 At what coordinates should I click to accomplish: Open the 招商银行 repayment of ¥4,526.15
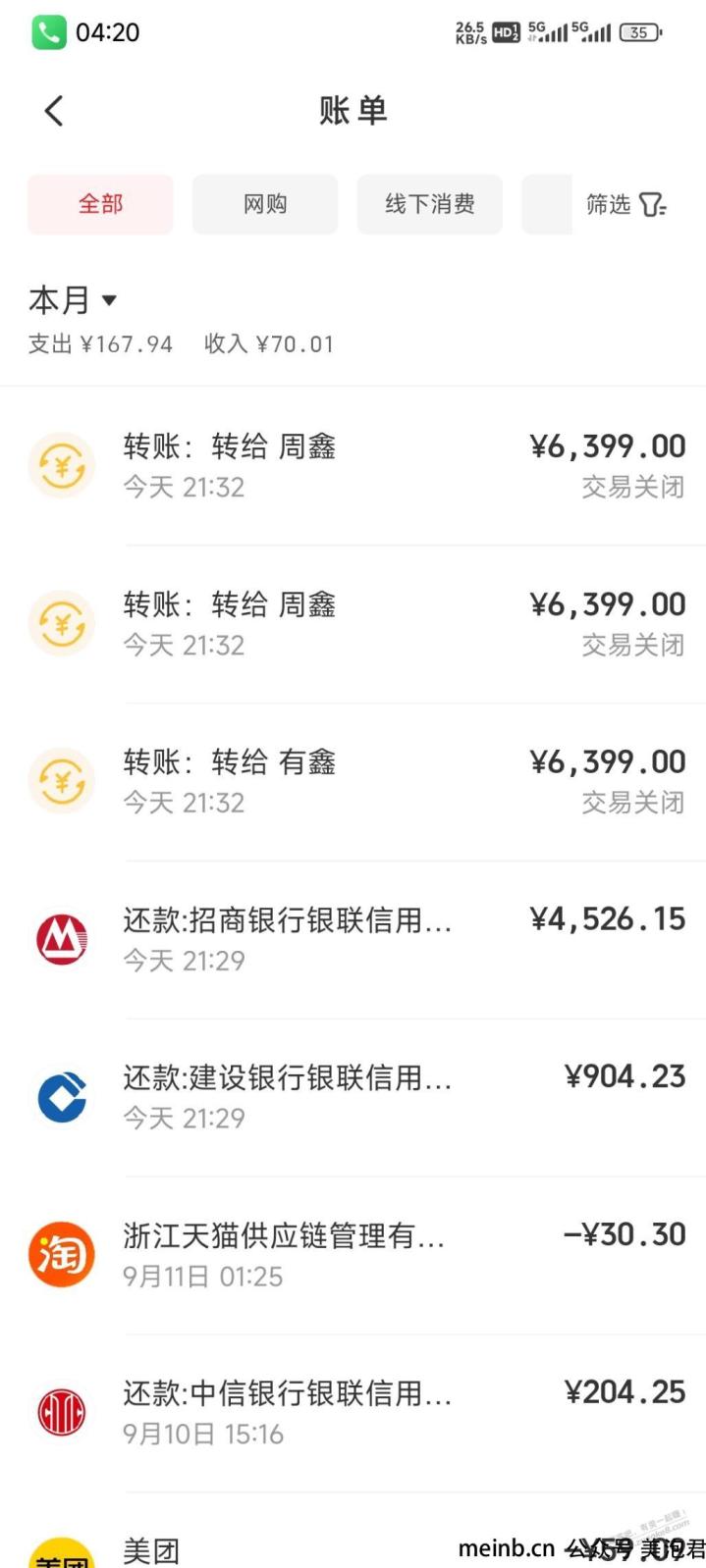[x=353, y=940]
